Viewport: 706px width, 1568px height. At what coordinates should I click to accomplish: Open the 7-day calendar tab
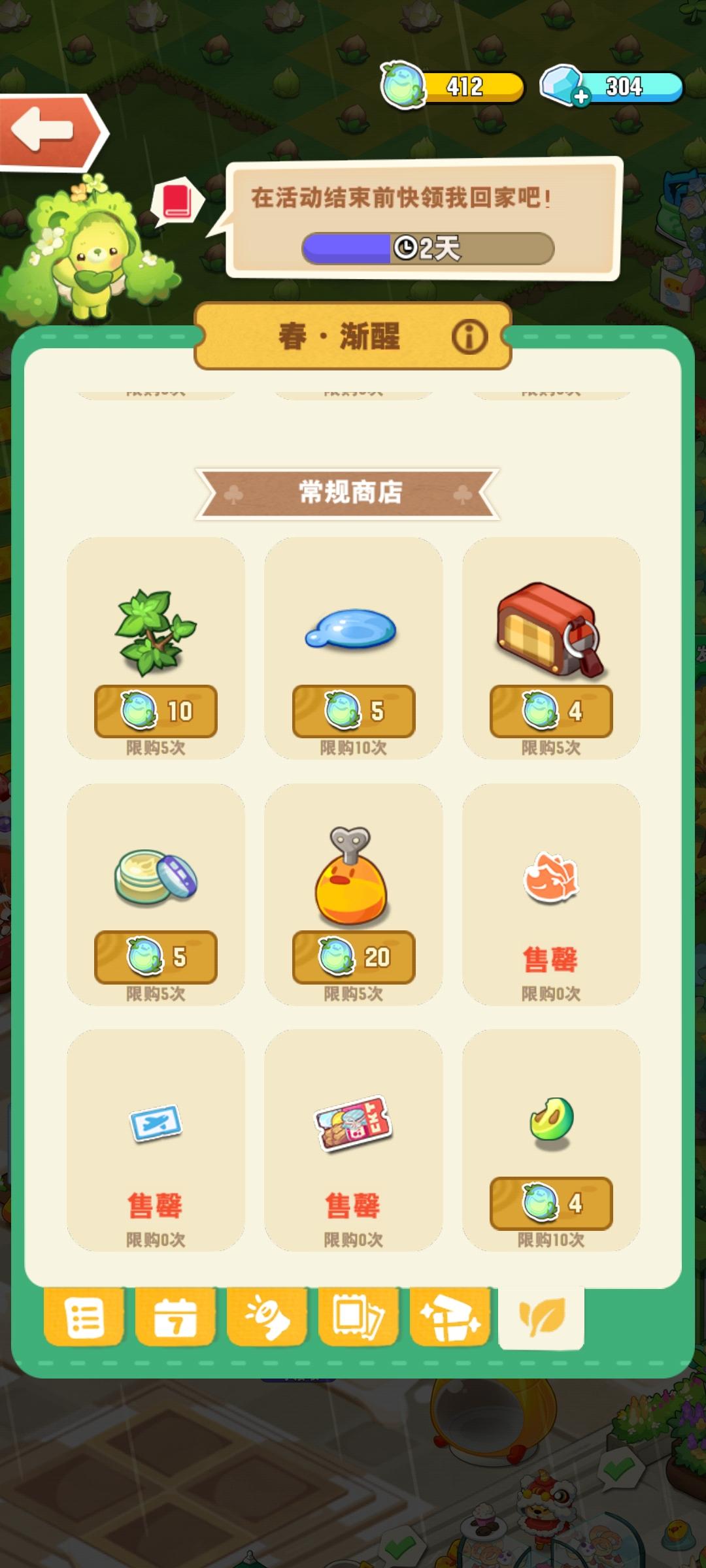point(175,1317)
